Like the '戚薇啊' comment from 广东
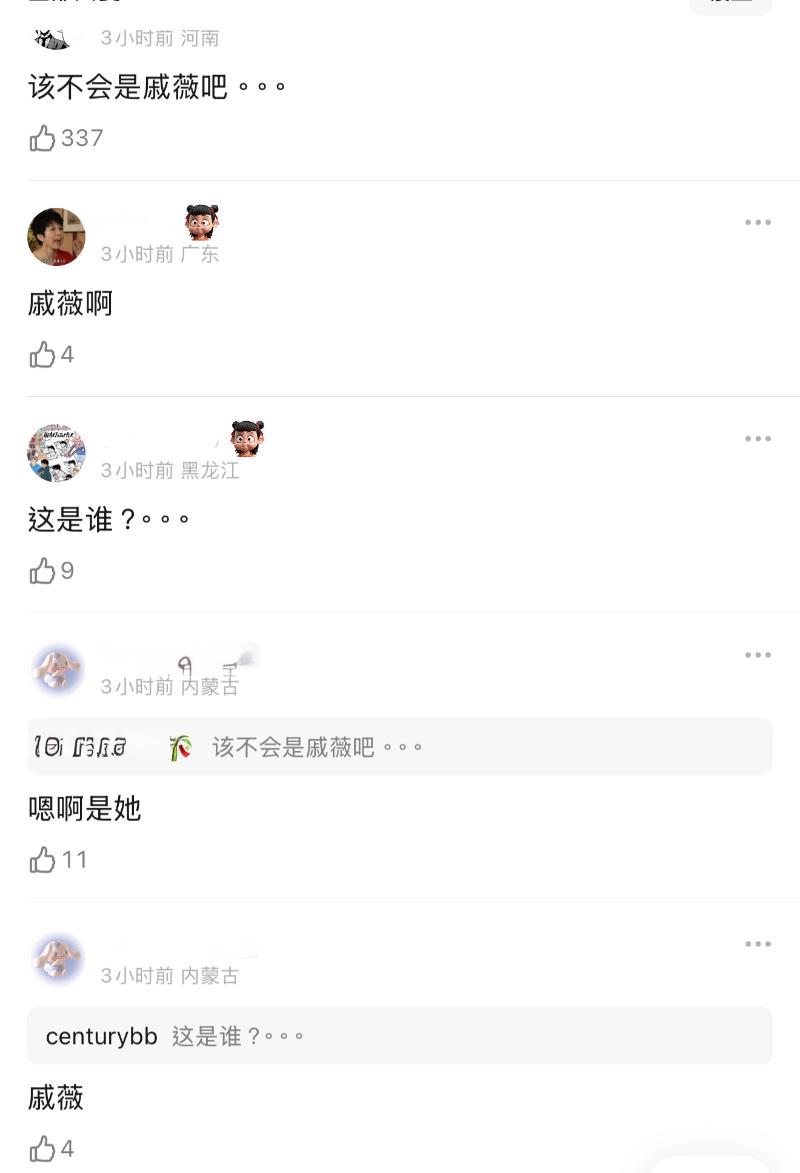The height and width of the screenshot is (1173, 800). click(x=43, y=354)
